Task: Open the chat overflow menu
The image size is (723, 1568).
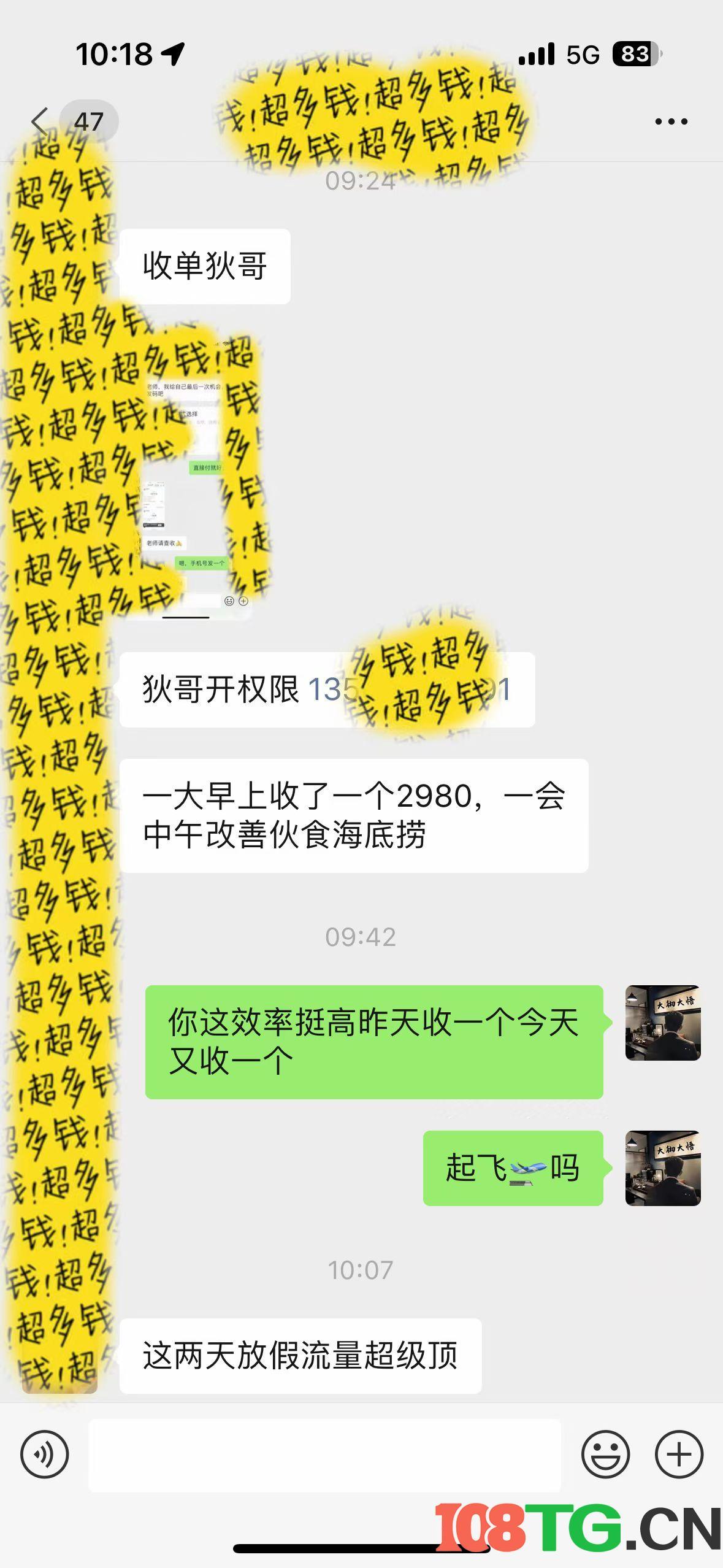Action: pyautogui.click(x=671, y=121)
